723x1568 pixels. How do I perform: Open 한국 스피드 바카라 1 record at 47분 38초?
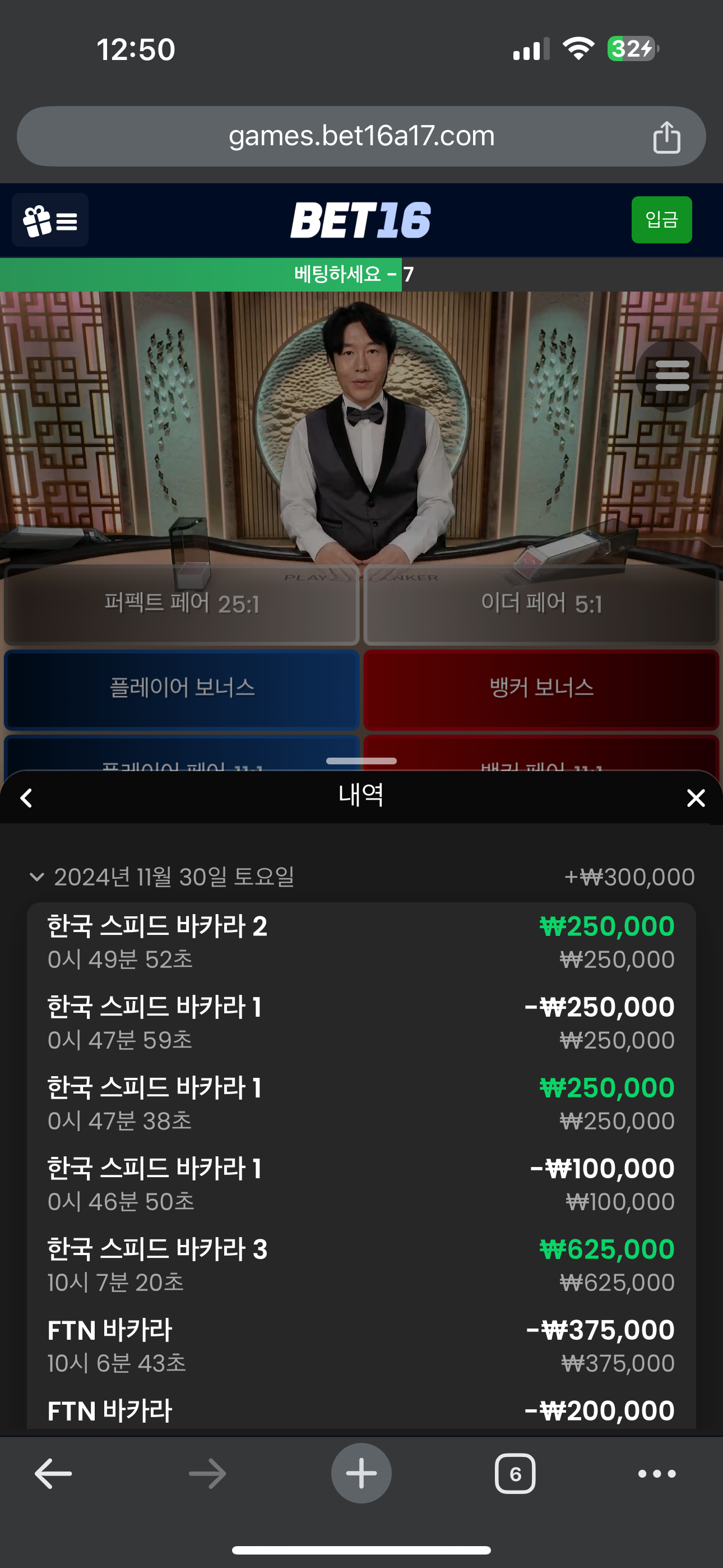click(361, 1103)
